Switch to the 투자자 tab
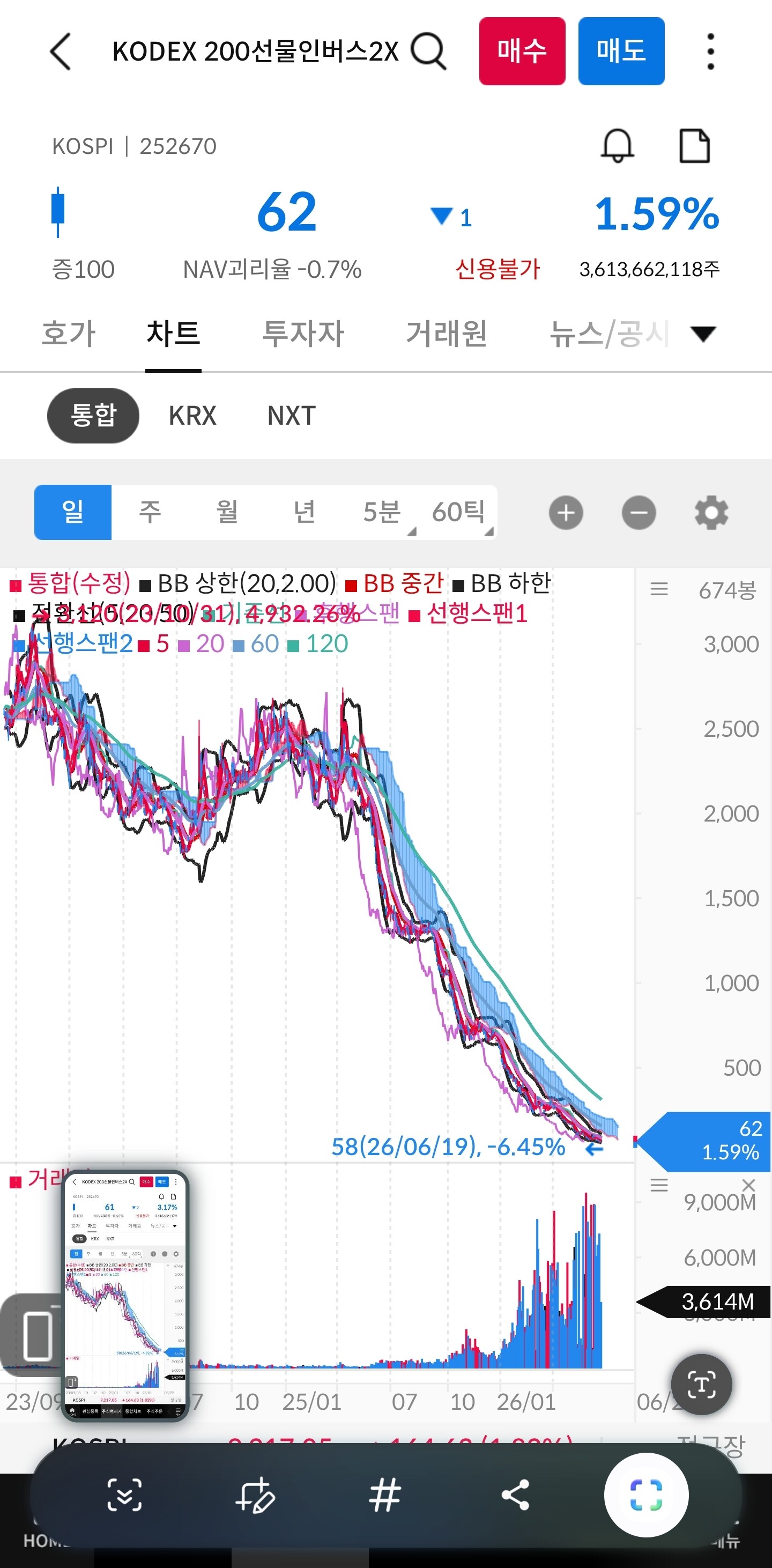 [x=303, y=334]
